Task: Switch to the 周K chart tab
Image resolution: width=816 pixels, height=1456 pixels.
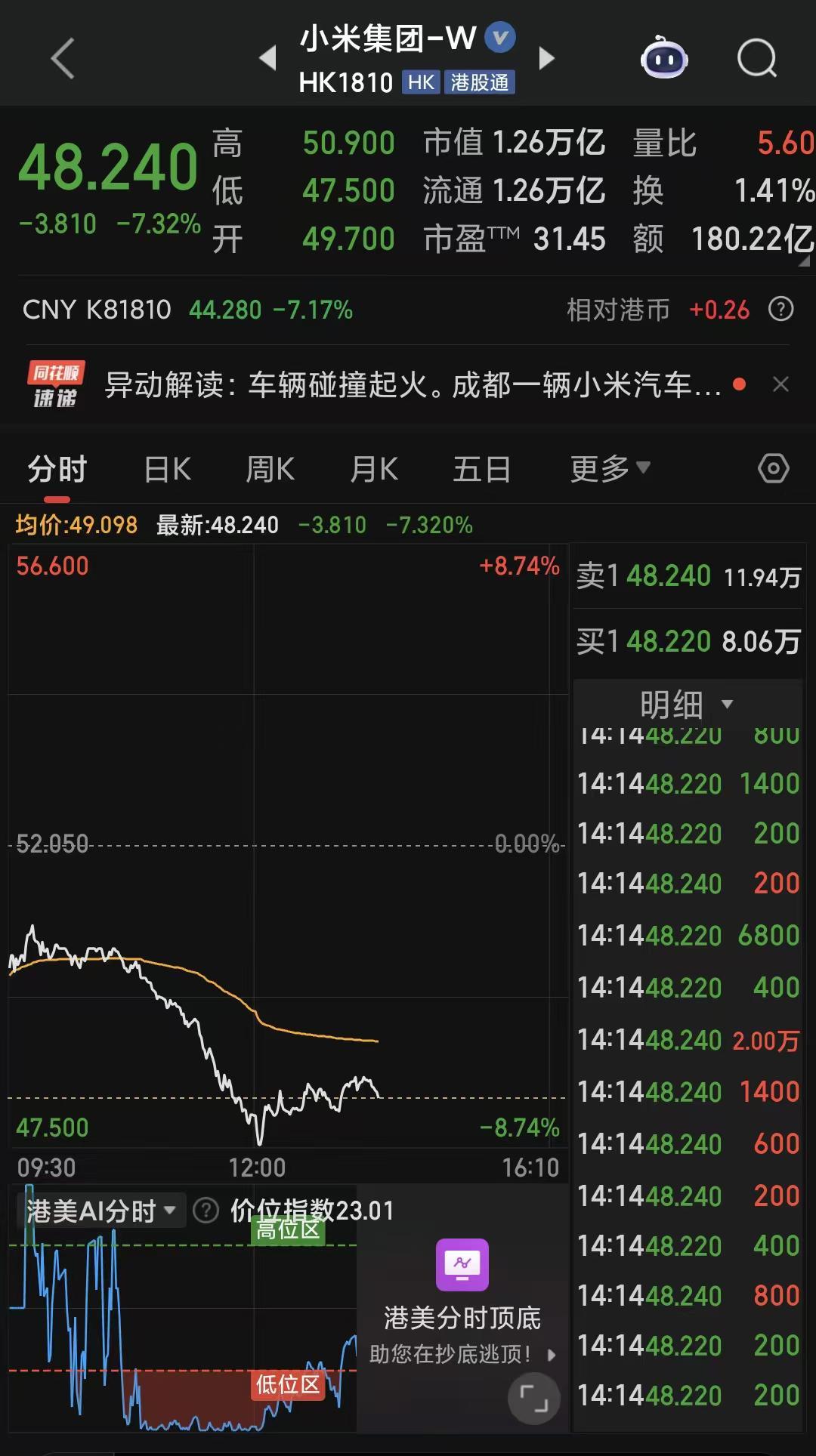Action: tap(270, 469)
